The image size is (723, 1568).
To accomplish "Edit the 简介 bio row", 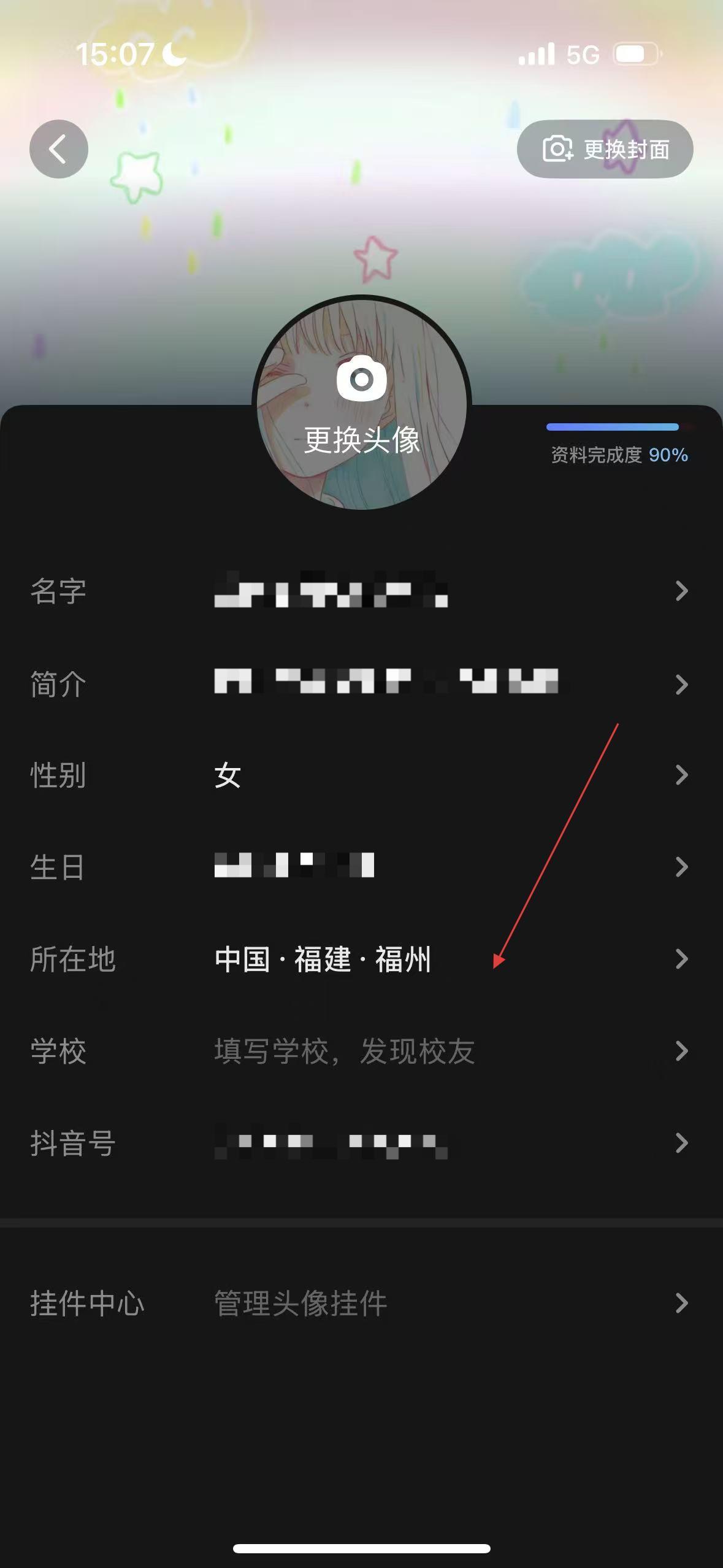I will 361,683.
